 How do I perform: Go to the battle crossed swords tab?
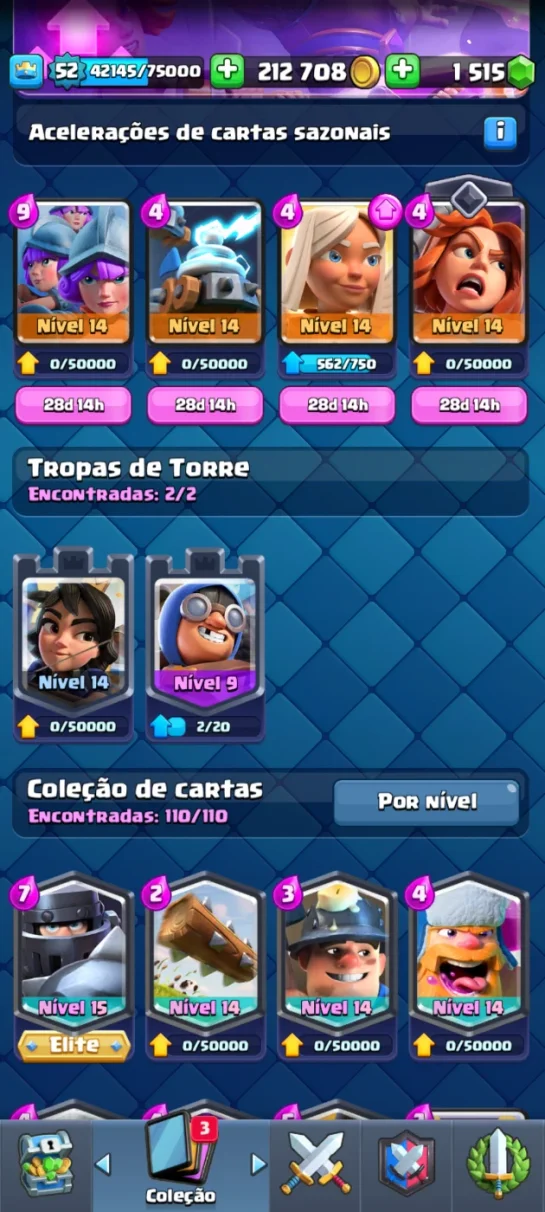coord(316,1165)
